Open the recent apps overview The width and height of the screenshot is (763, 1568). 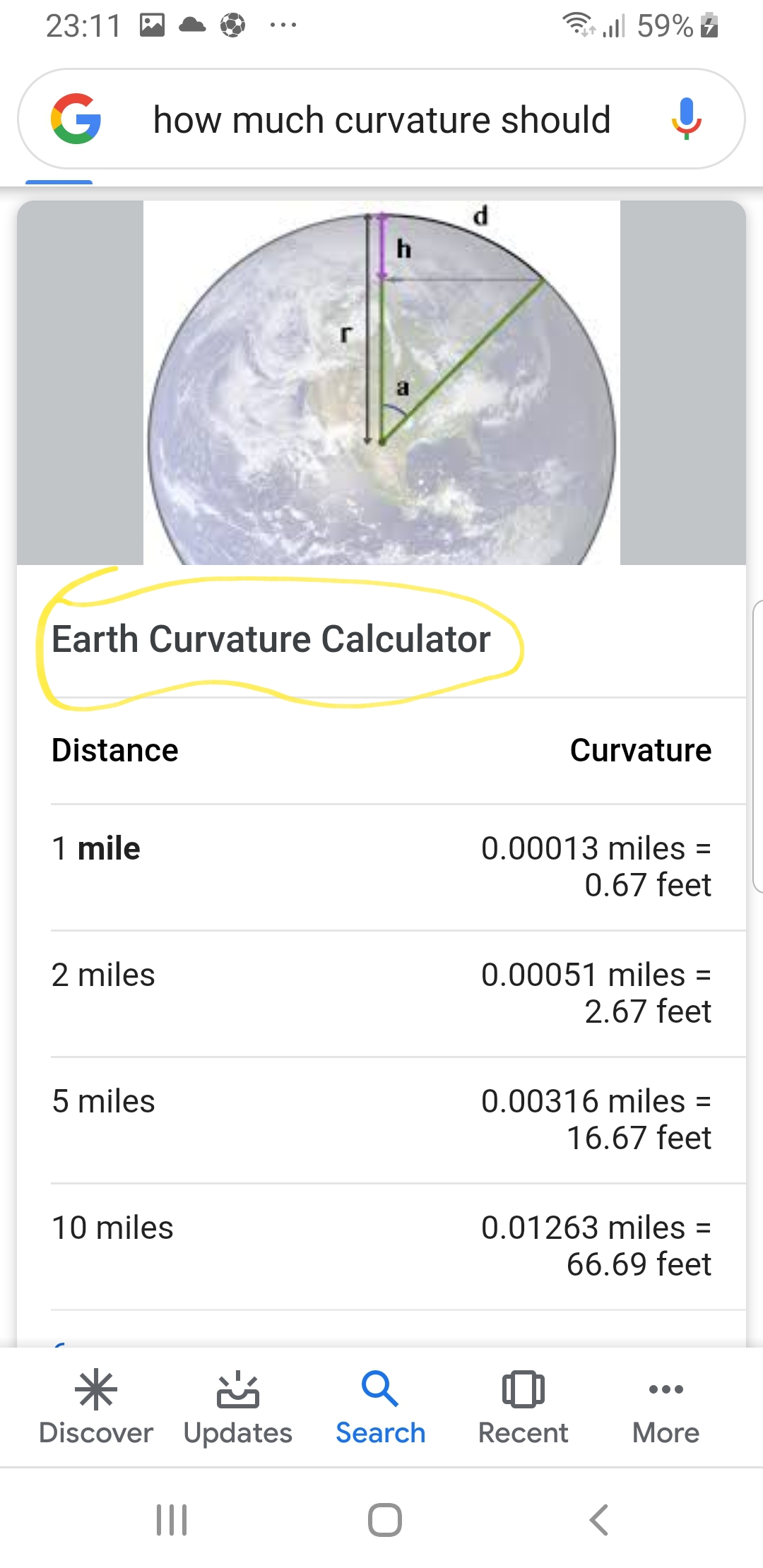coord(172,1519)
